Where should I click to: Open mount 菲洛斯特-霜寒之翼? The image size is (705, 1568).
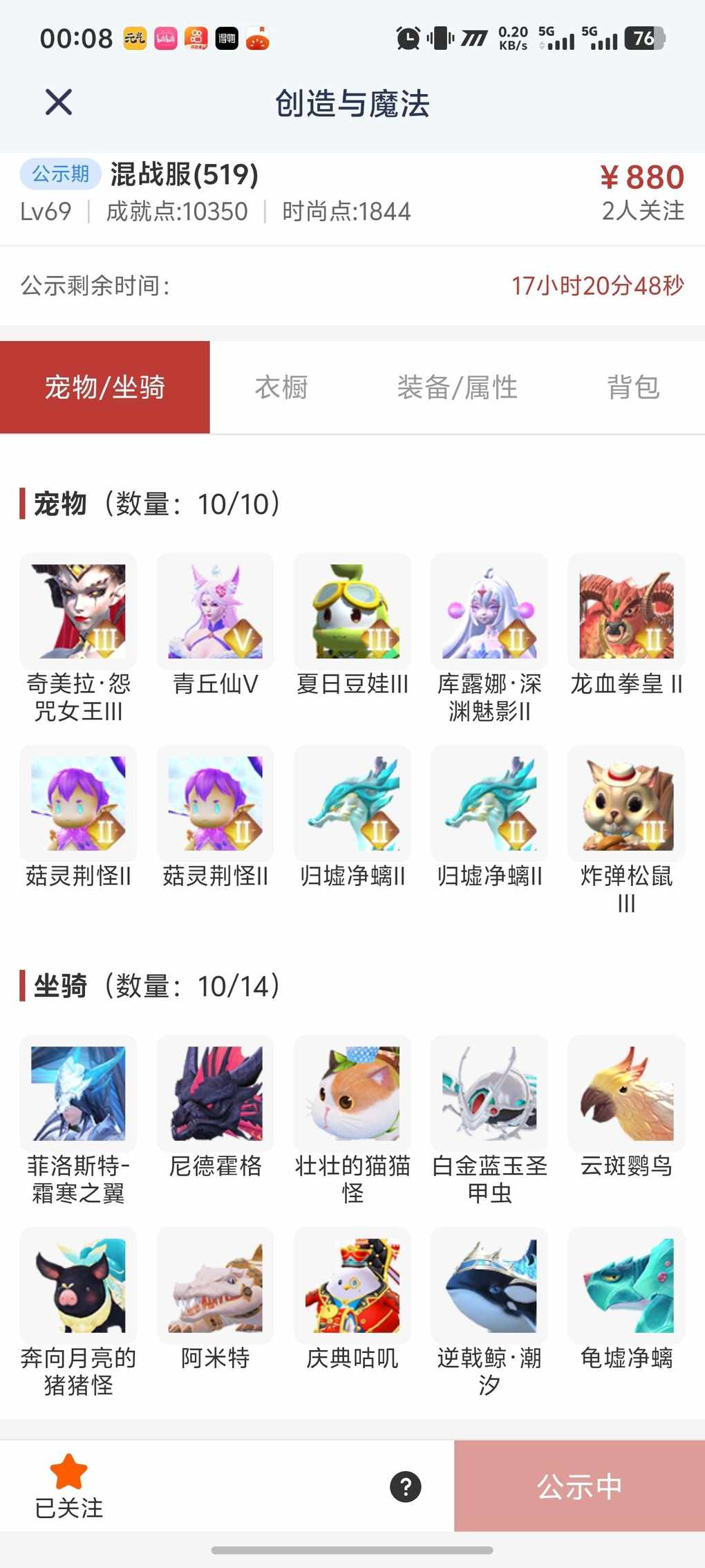78,1094
